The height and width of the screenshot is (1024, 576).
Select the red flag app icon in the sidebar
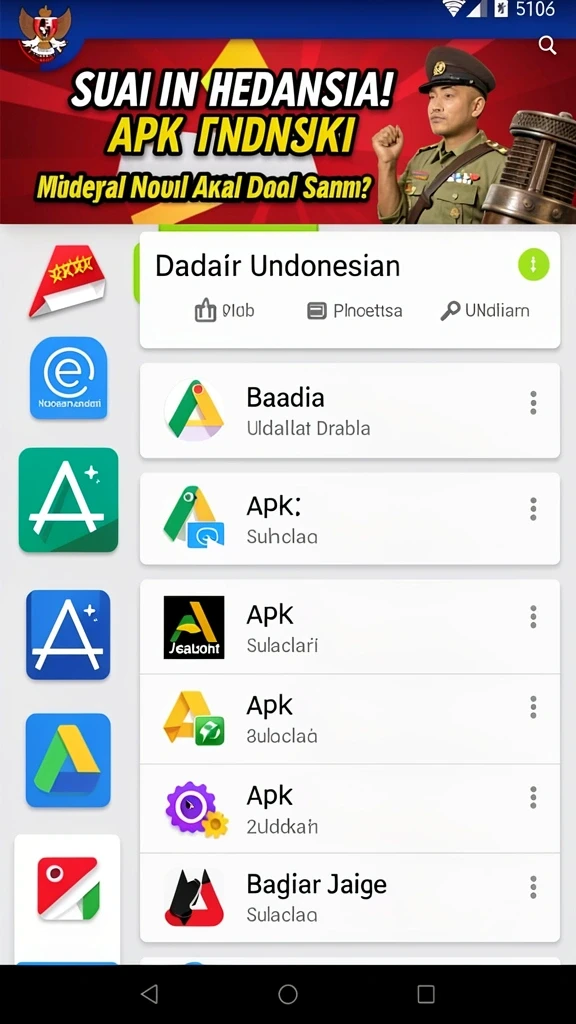click(x=67, y=281)
